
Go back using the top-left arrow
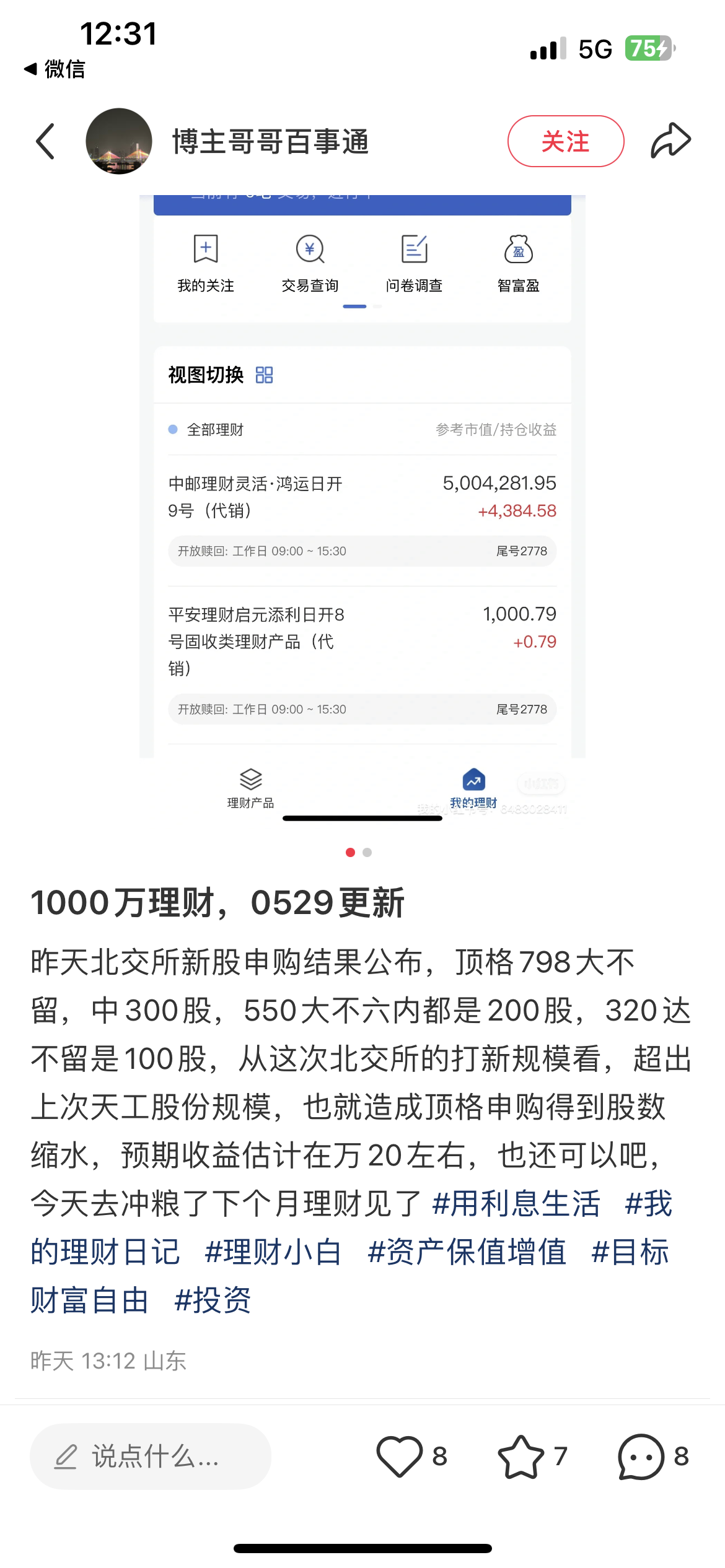pos(46,141)
